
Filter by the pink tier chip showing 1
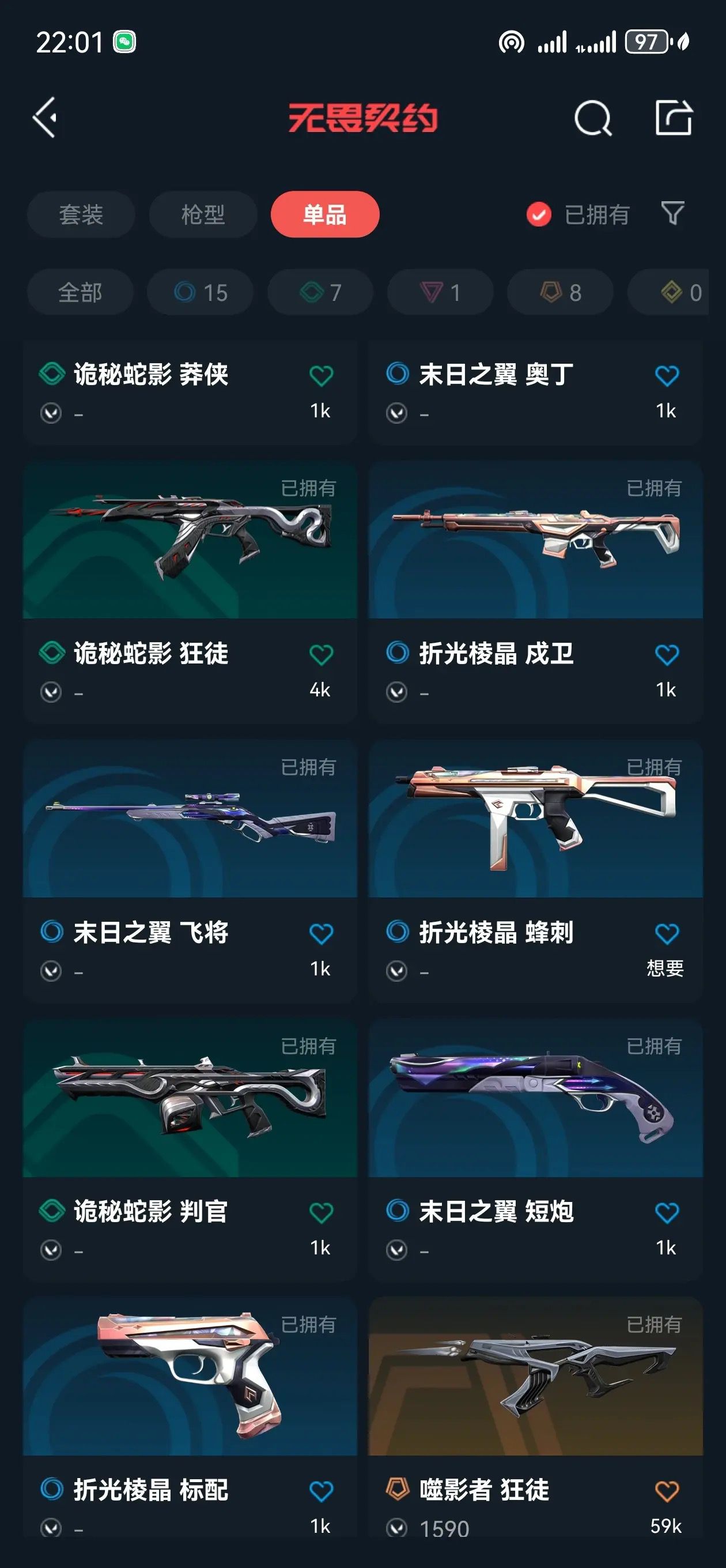point(440,292)
